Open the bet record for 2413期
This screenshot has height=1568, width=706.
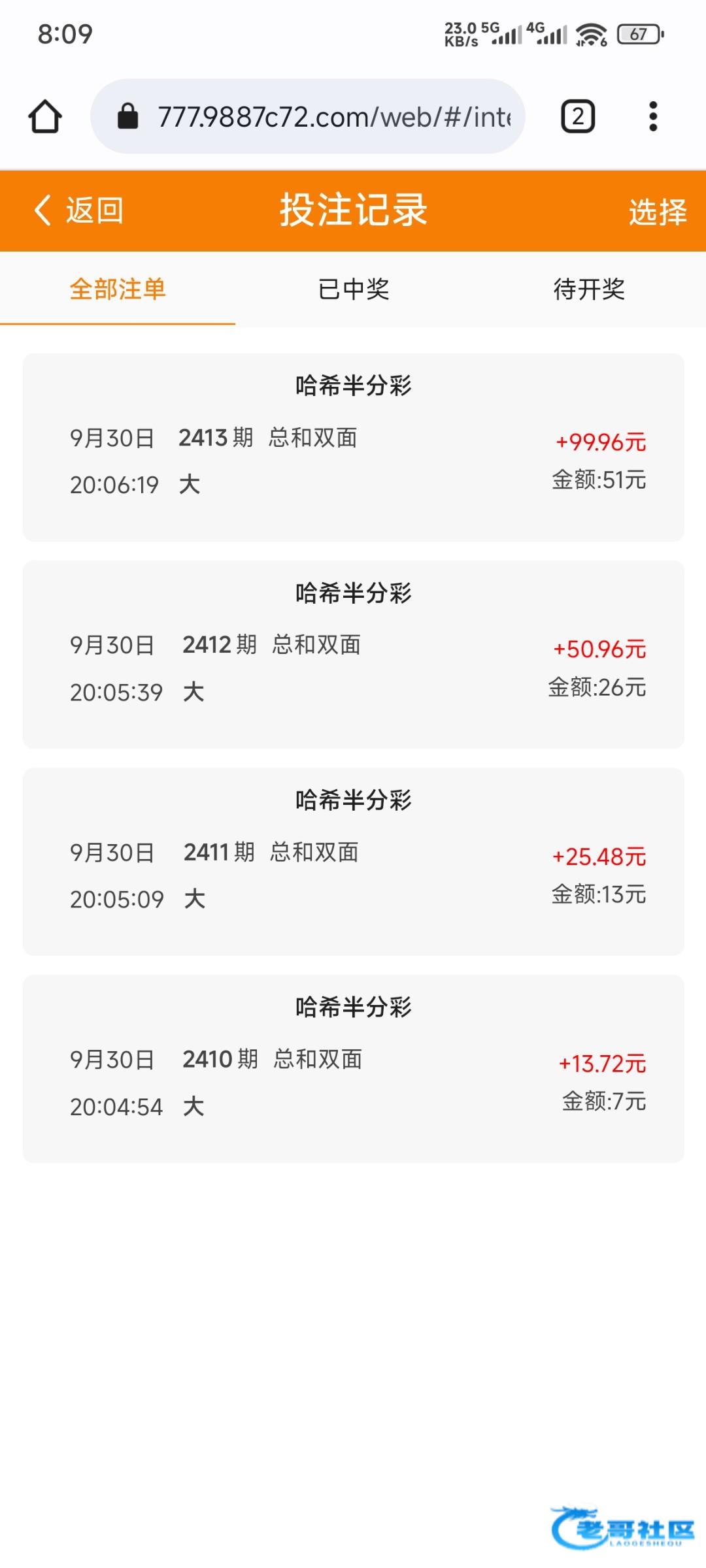coord(353,448)
